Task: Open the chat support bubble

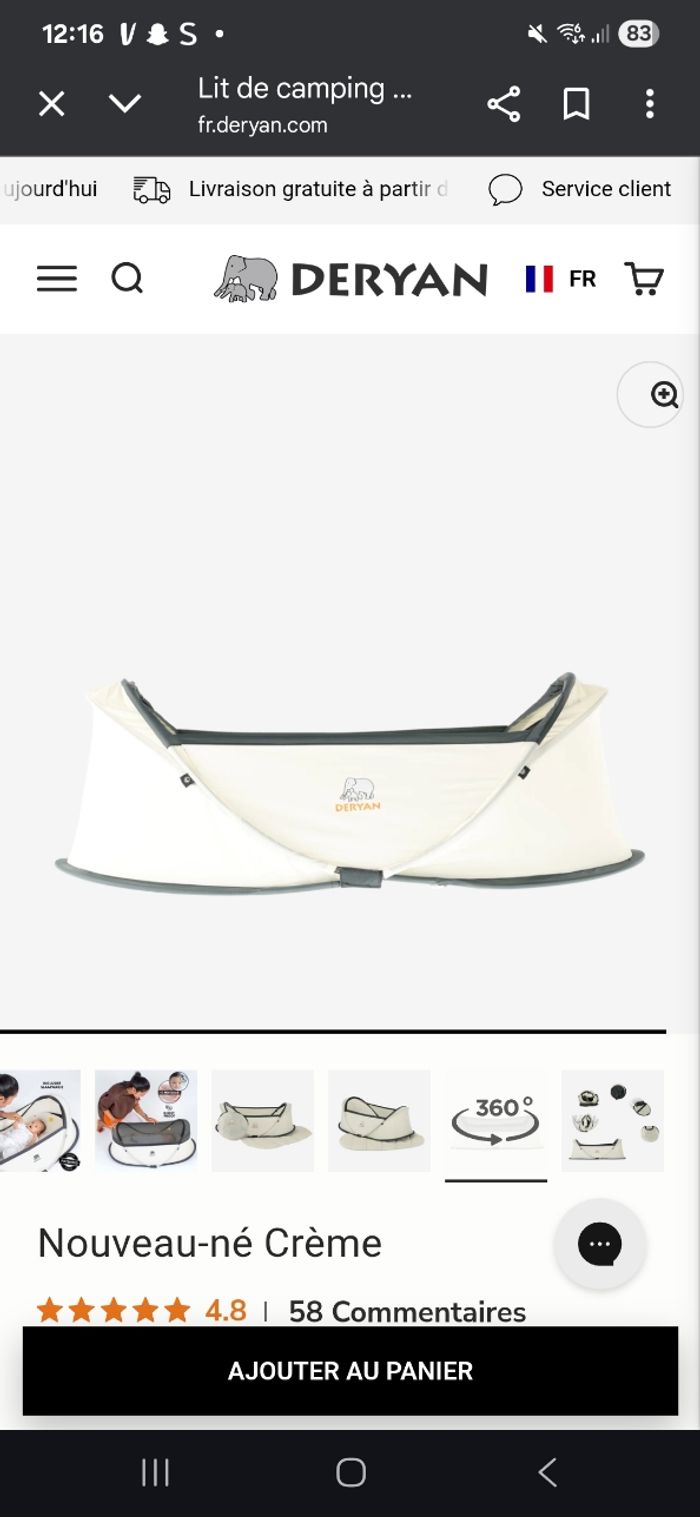Action: coord(600,1244)
